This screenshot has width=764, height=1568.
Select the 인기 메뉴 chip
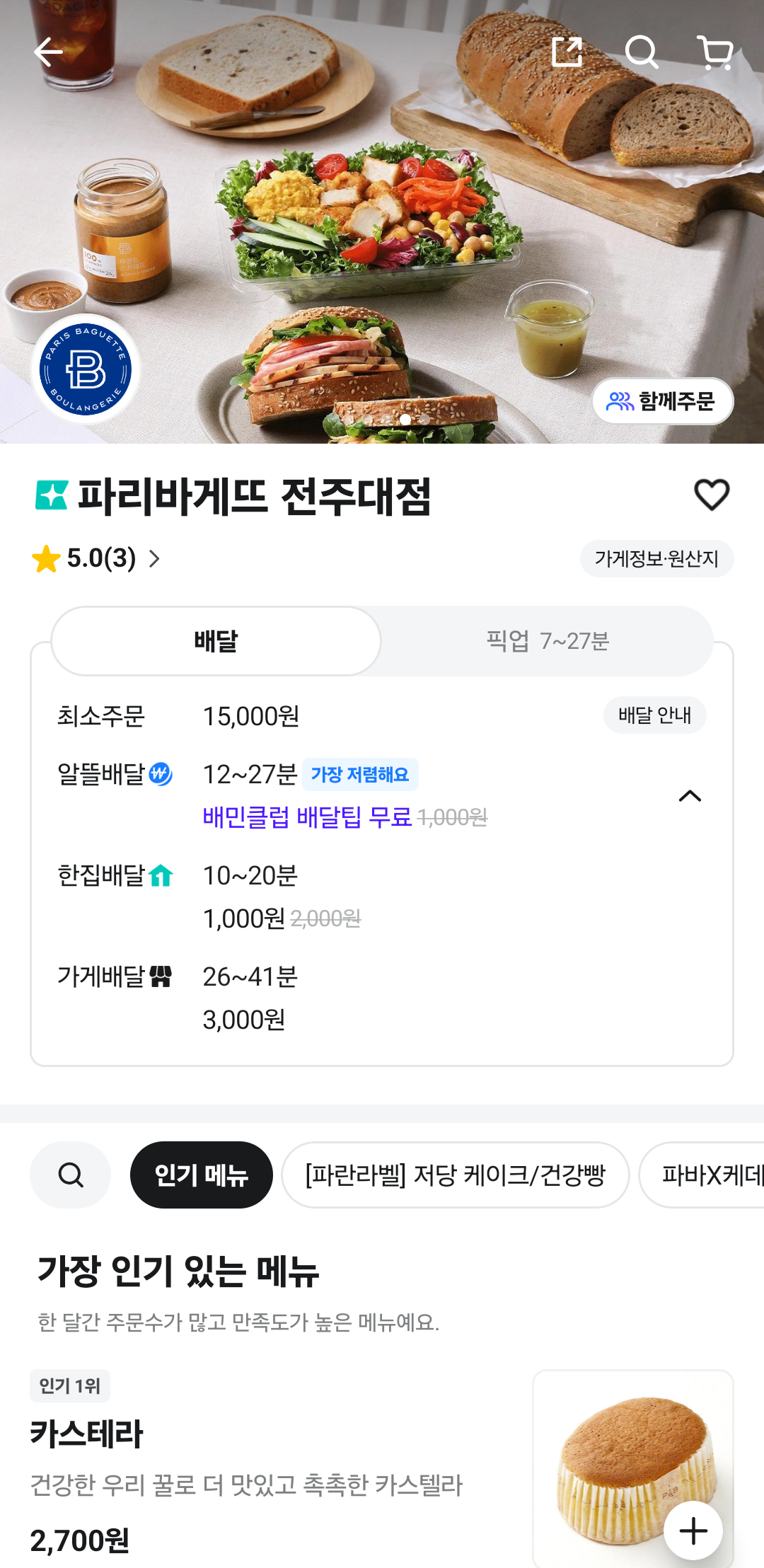point(202,1175)
